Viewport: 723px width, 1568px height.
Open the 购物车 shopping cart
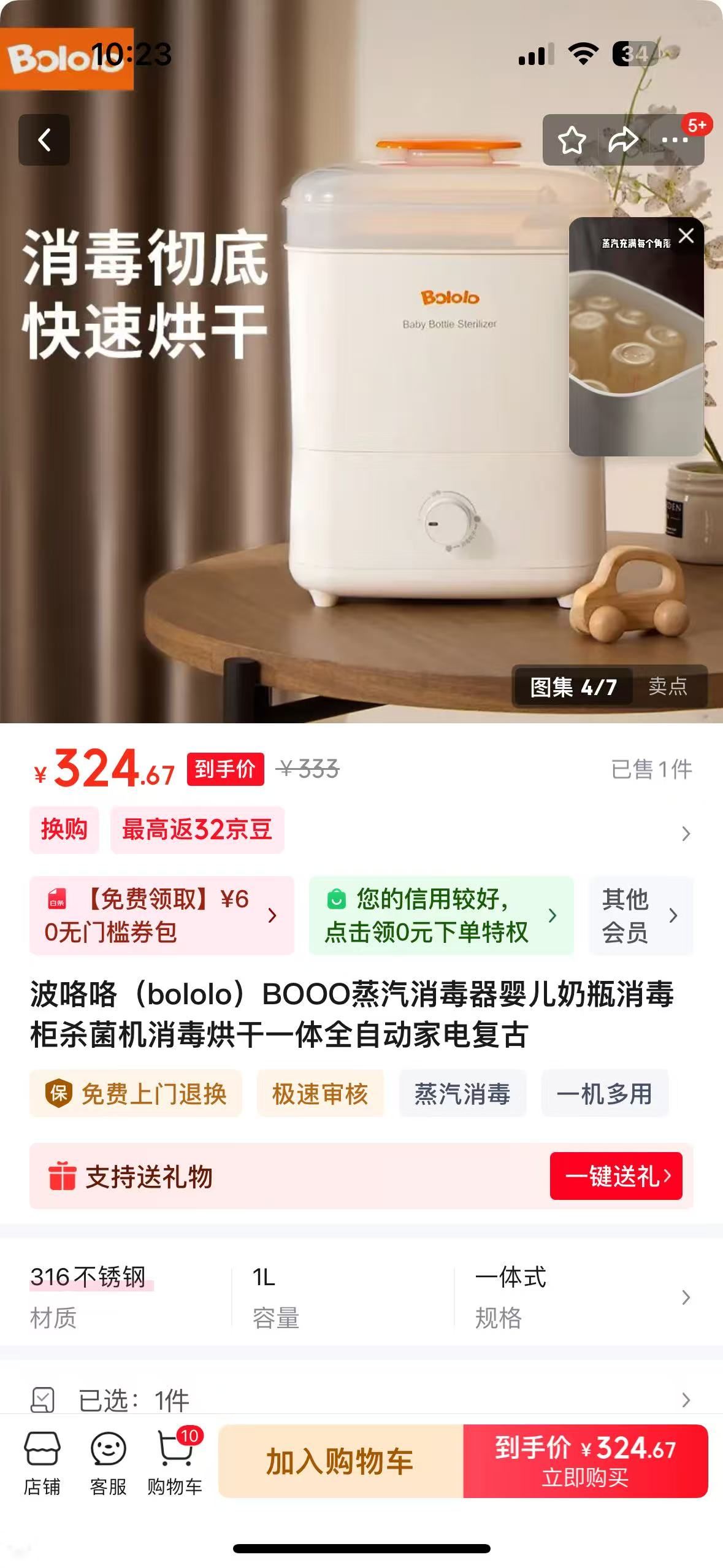click(175, 1462)
